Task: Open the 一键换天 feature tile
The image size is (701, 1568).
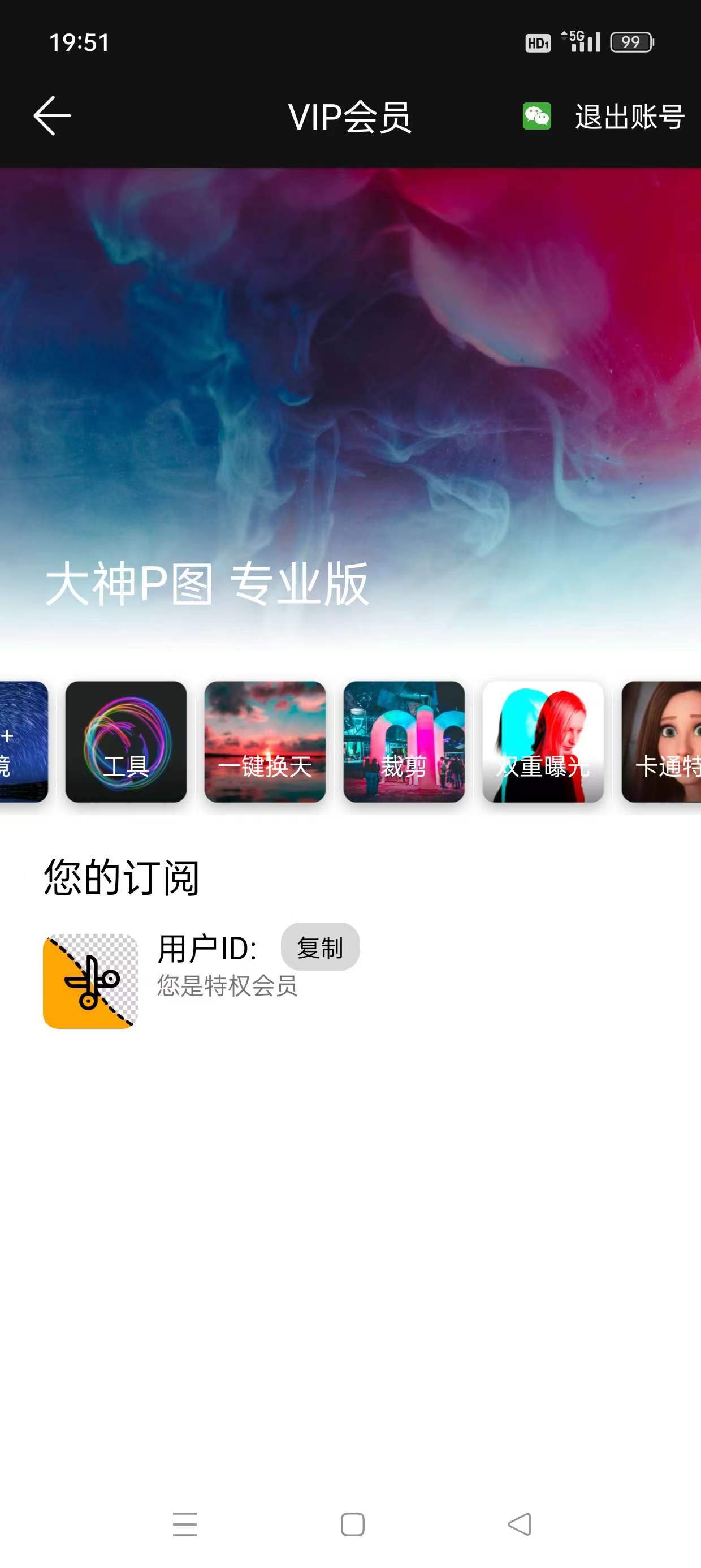Action: coord(265,742)
